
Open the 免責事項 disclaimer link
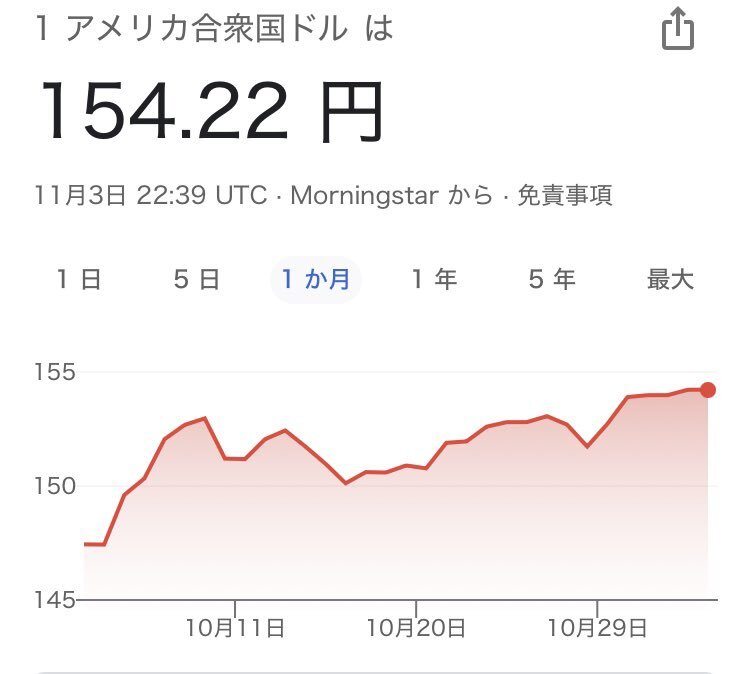pyautogui.click(x=565, y=195)
